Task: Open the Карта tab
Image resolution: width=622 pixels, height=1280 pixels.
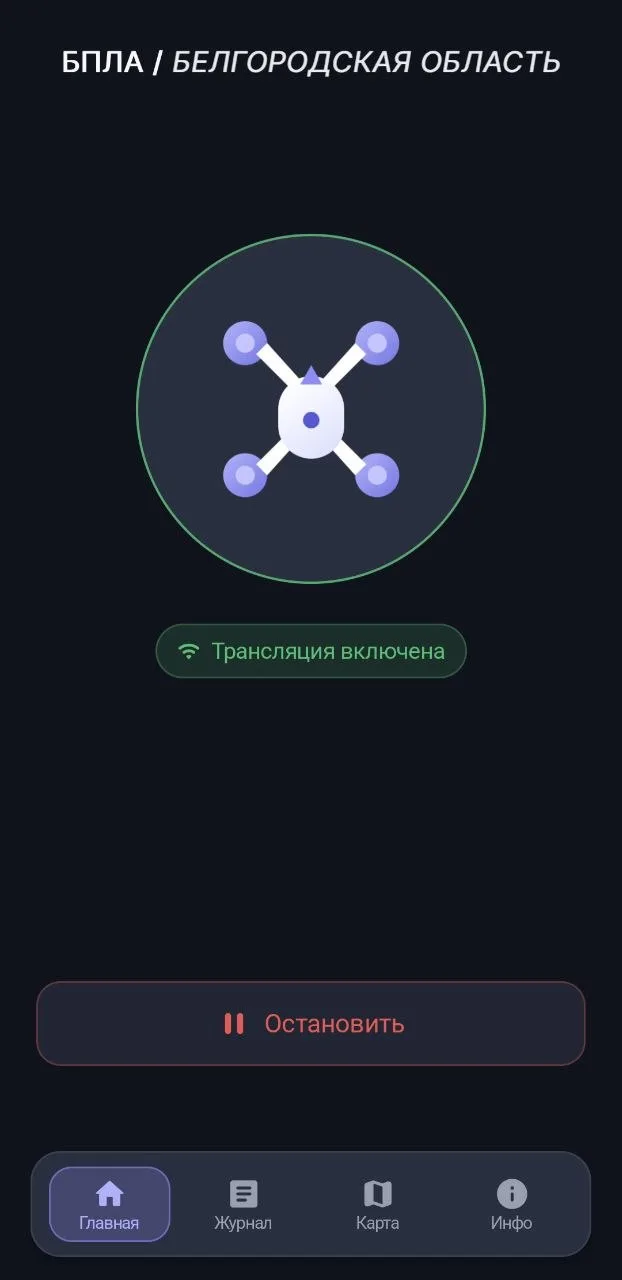Action: click(377, 1204)
